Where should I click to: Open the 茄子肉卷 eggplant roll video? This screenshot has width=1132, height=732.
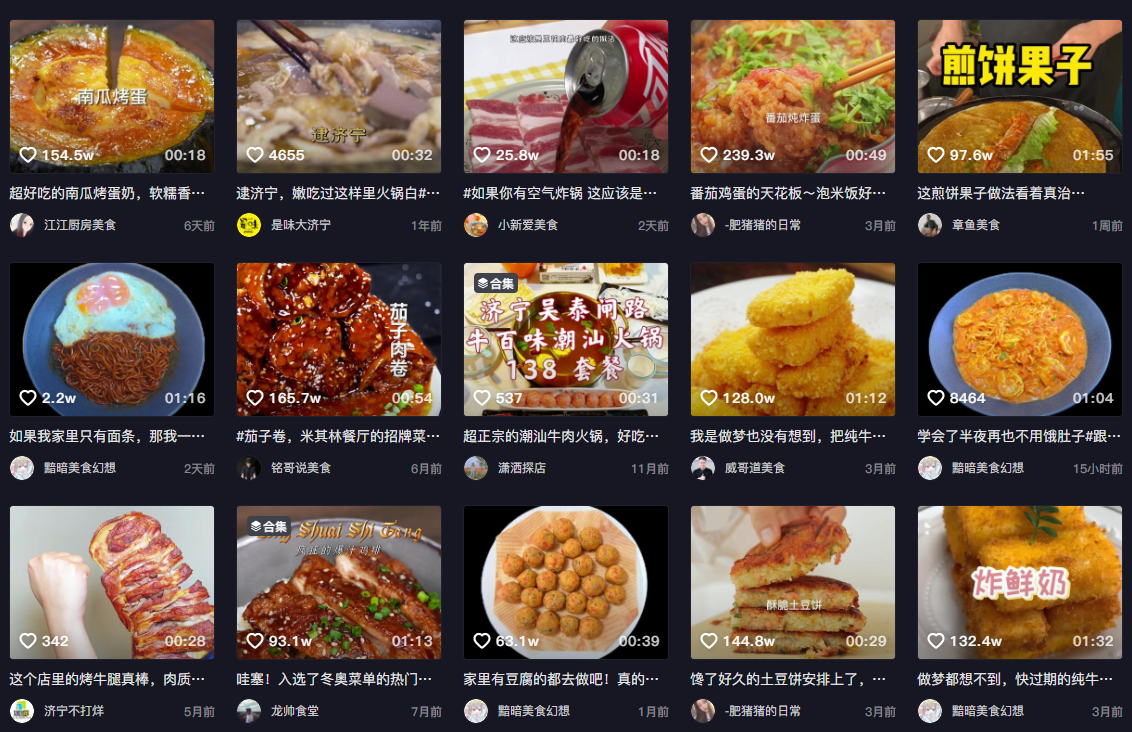point(339,339)
